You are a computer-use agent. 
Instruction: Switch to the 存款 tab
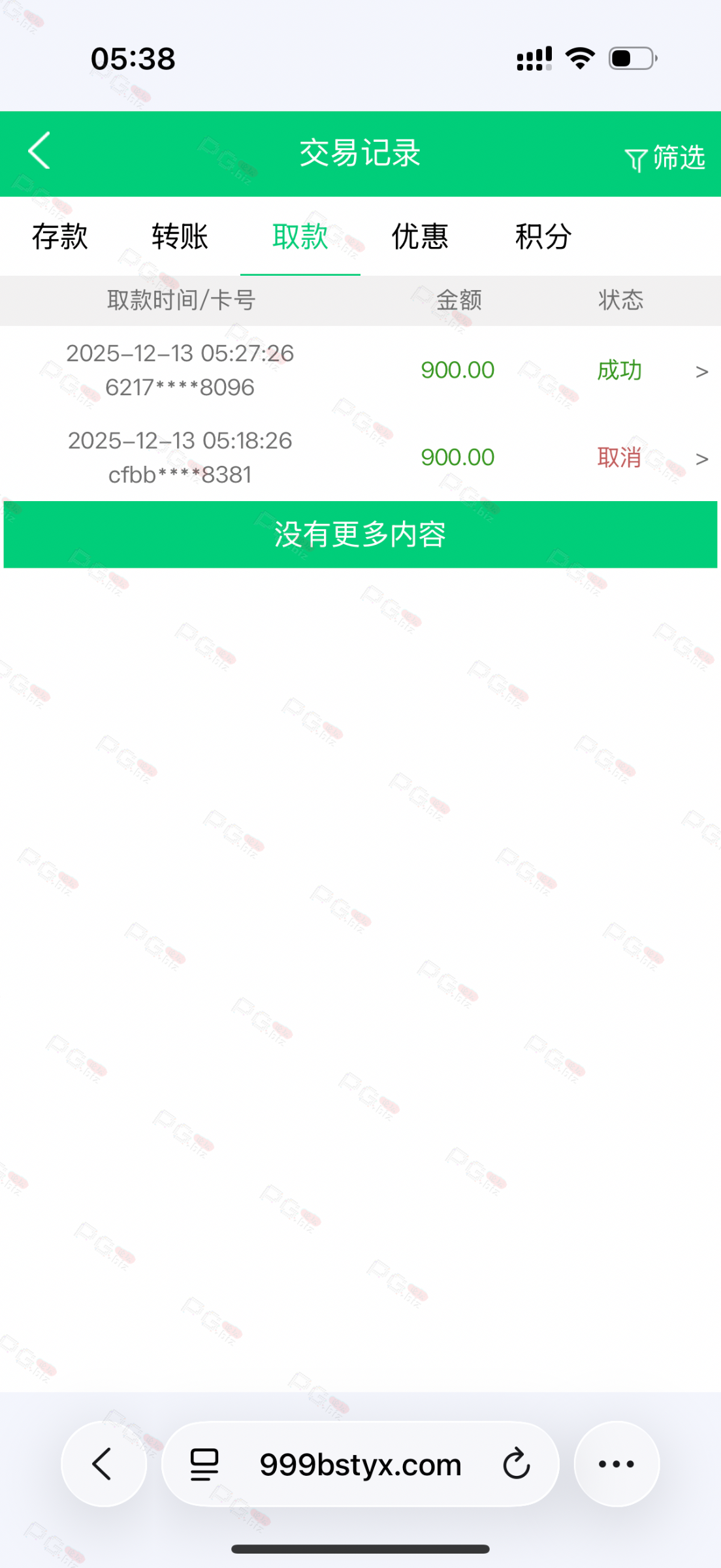click(x=59, y=237)
